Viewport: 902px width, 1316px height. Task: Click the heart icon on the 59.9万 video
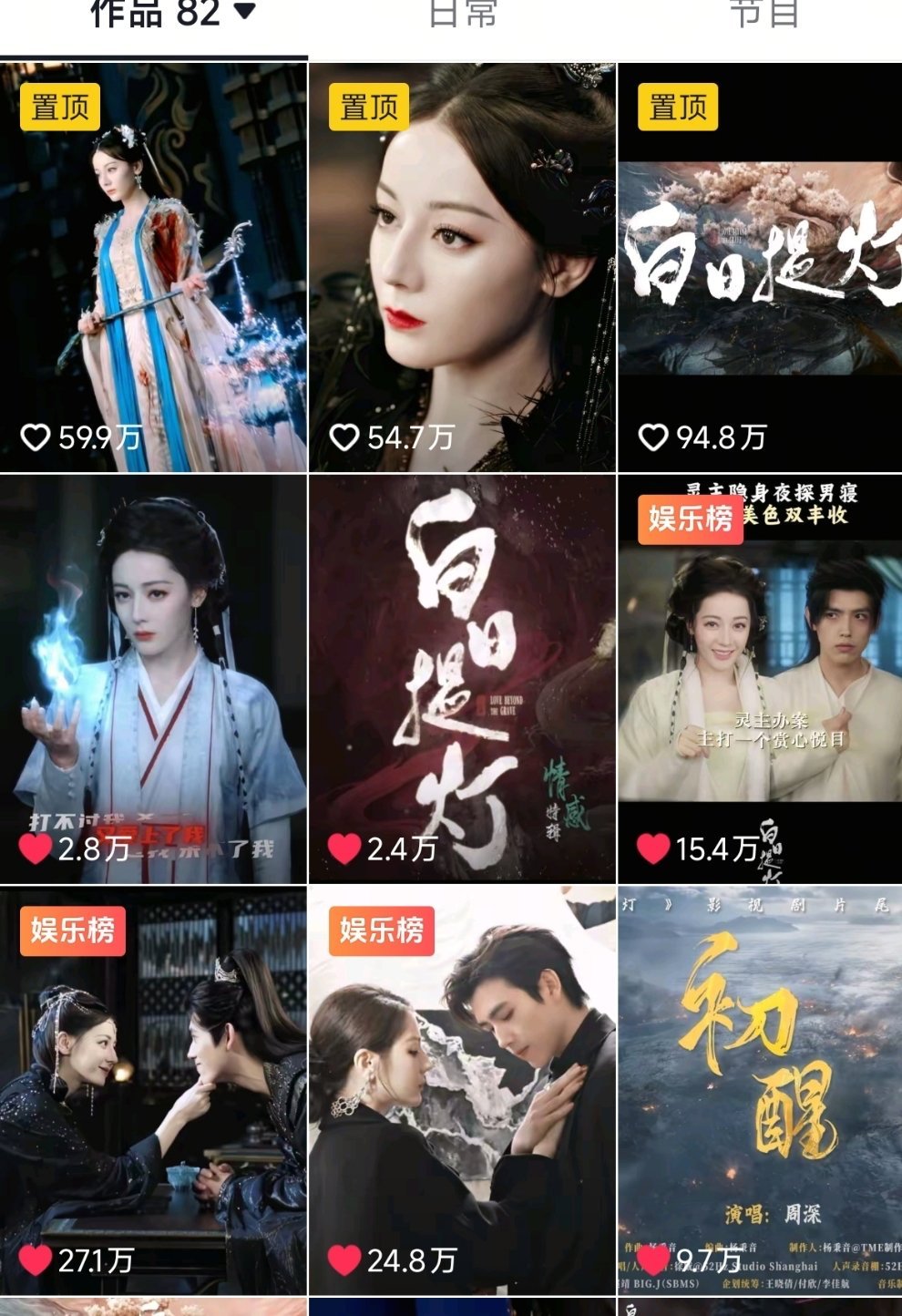click(x=36, y=436)
